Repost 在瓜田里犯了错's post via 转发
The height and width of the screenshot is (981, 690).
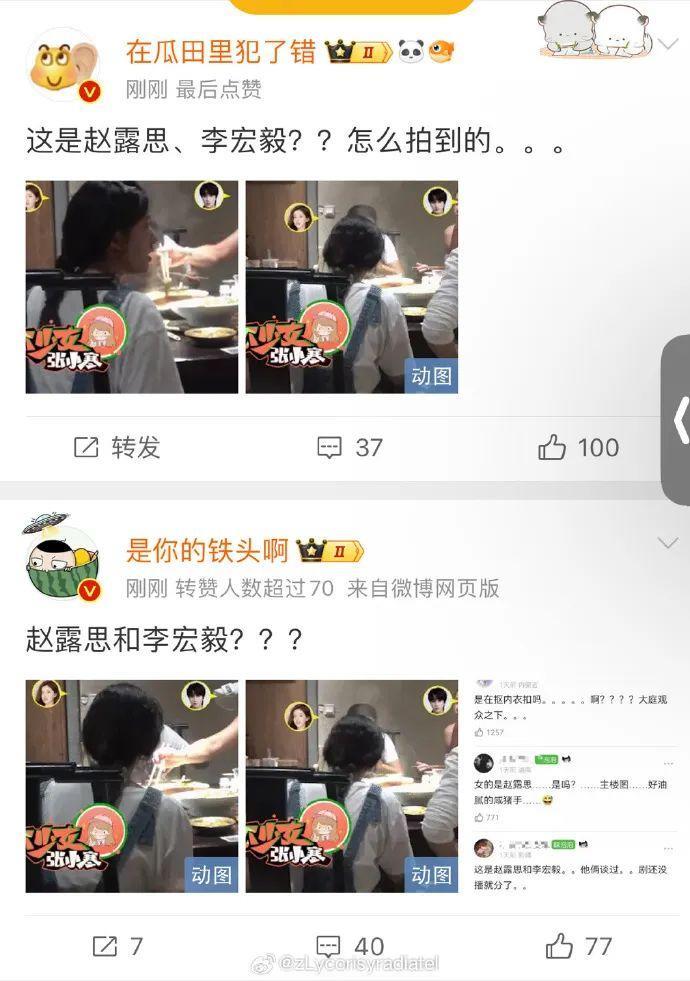(x=118, y=447)
